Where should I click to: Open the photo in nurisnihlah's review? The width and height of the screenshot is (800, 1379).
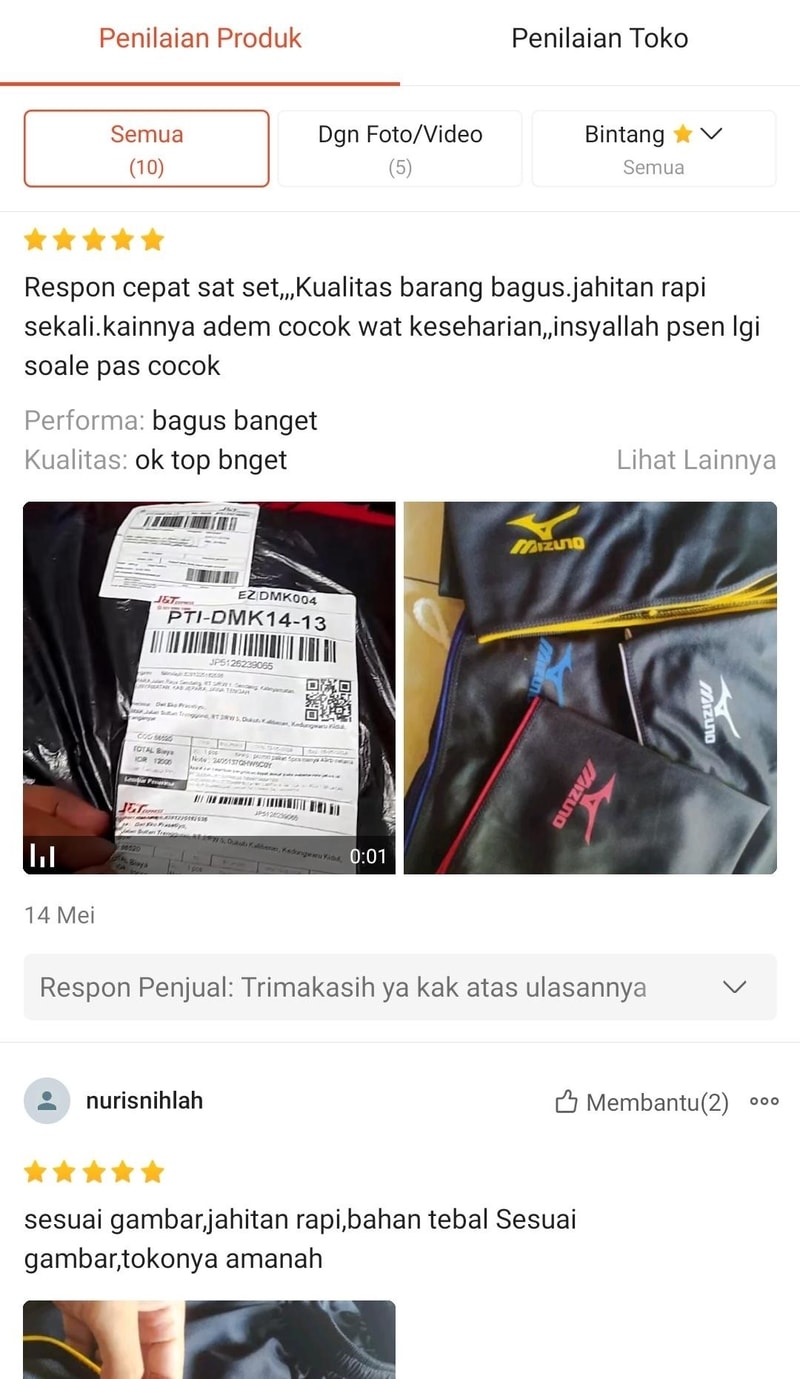point(209,1339)
